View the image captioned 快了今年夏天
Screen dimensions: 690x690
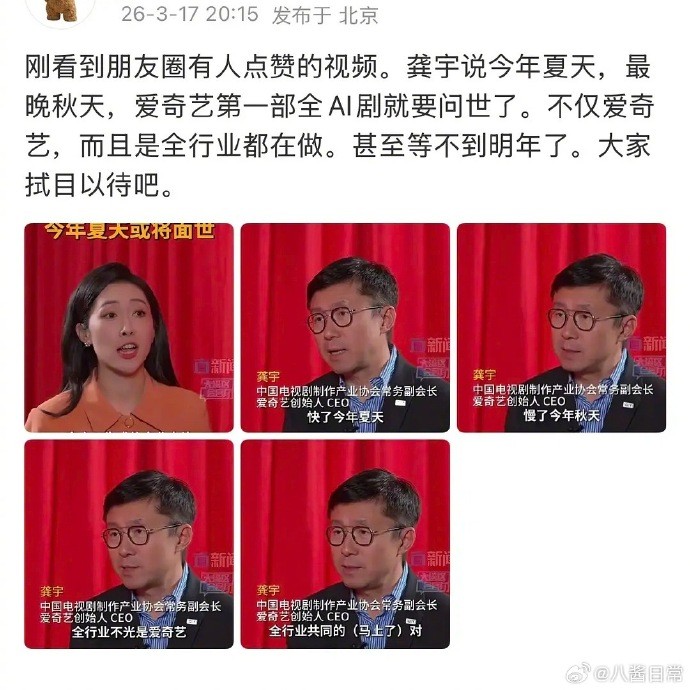tap(345, 328)
